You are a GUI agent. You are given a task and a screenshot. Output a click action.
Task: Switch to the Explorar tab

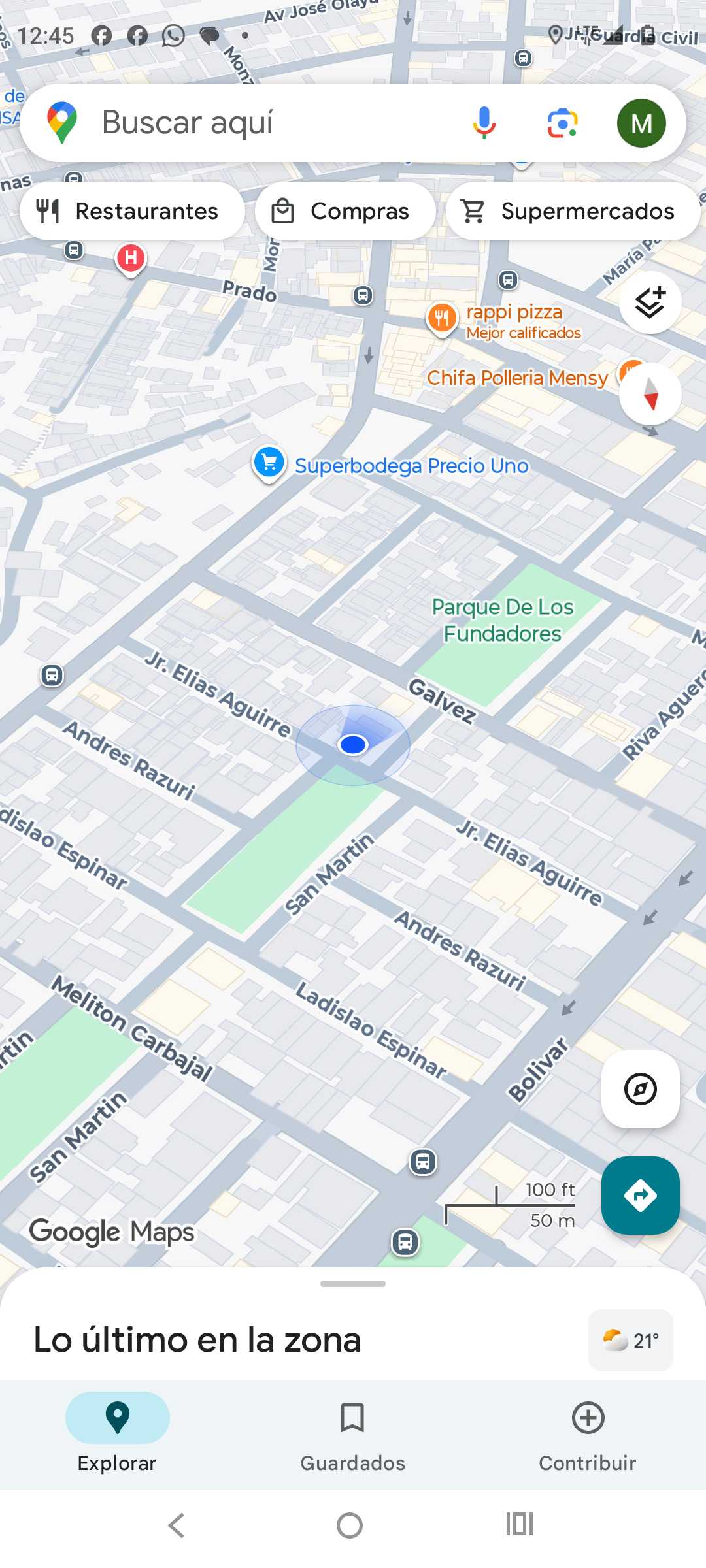coord(117,1432)
